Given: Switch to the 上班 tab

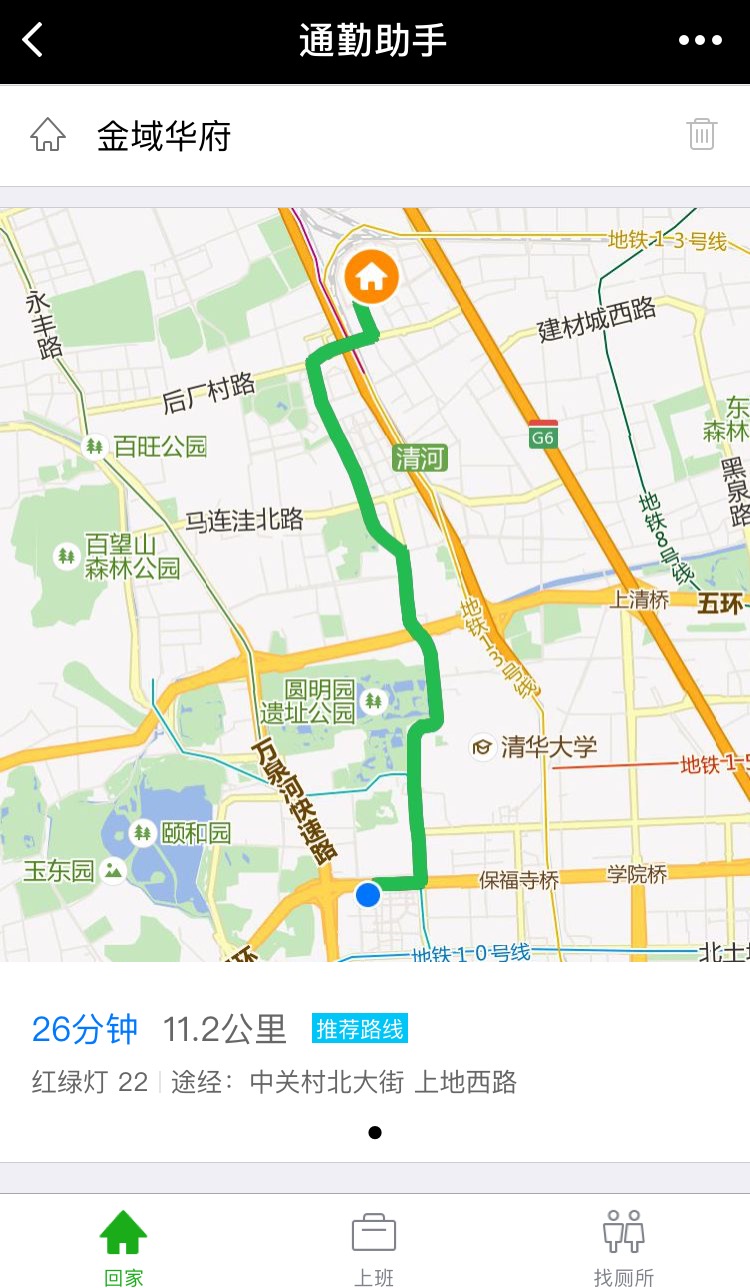Looking at the screenshot, I should coord(374,1245).
